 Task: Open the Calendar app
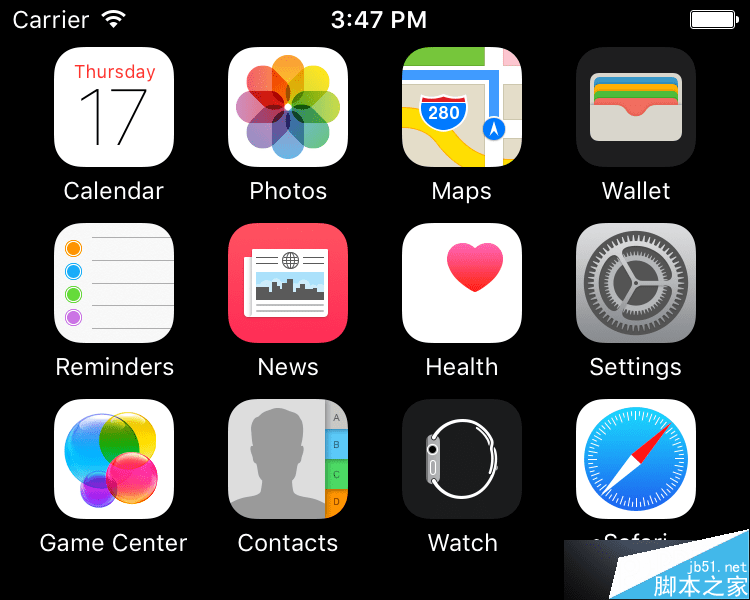pyautogui.click(x=114, y=107)
